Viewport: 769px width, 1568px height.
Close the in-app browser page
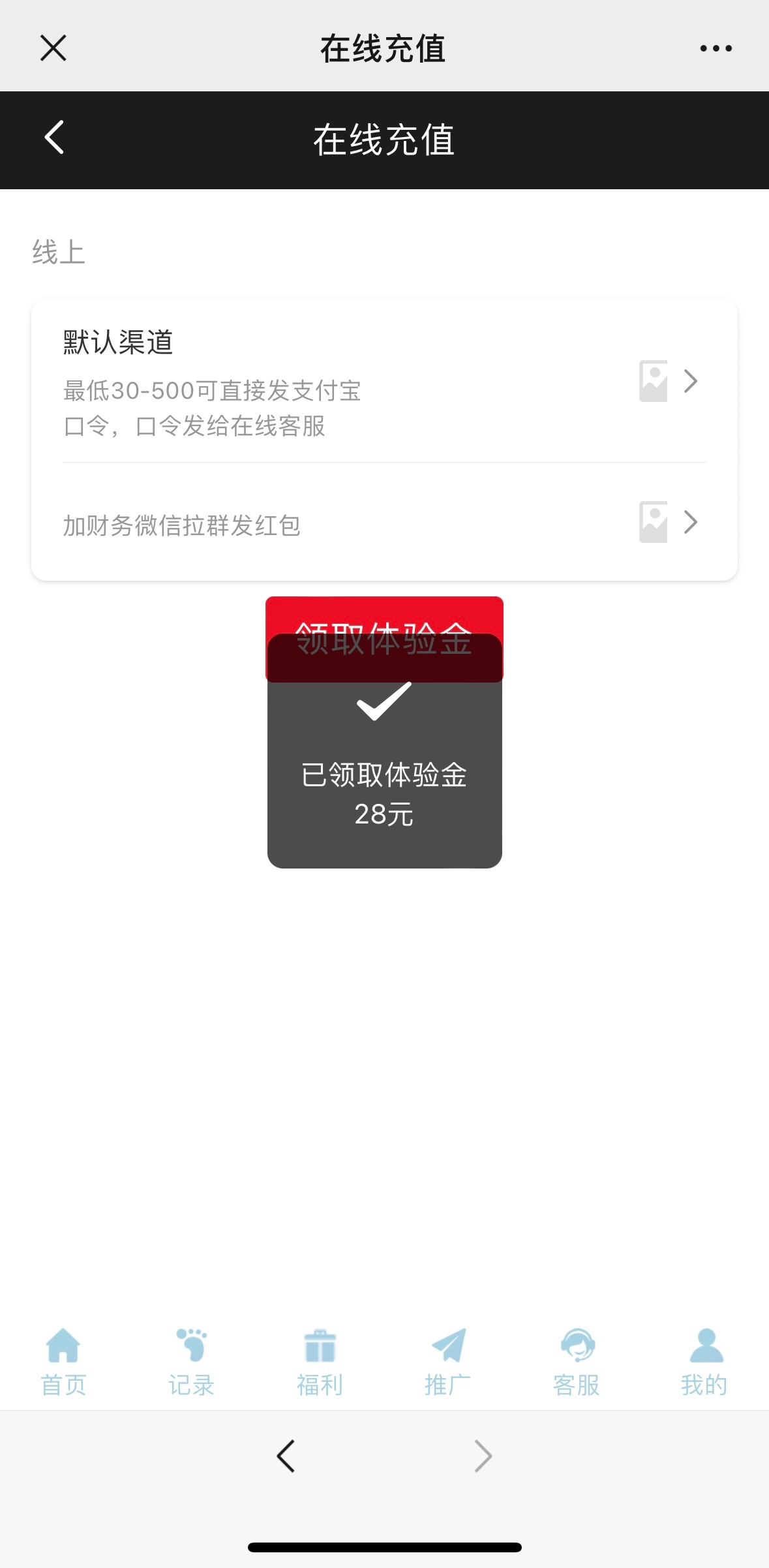[53, 48]
